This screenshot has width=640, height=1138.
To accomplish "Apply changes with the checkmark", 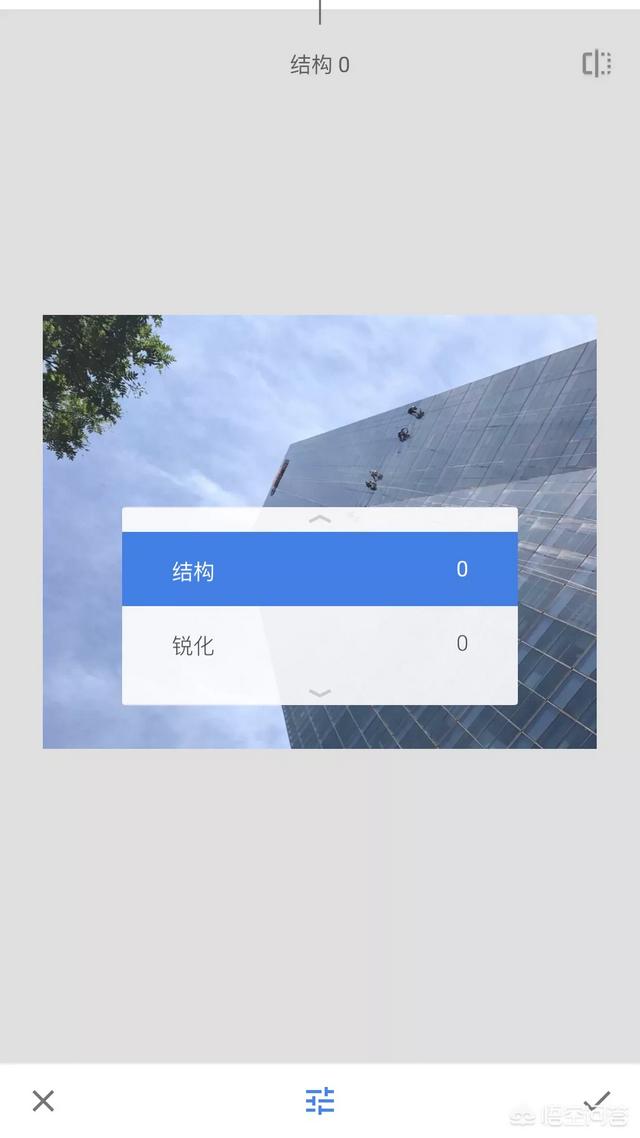I will pos(596,1100).
